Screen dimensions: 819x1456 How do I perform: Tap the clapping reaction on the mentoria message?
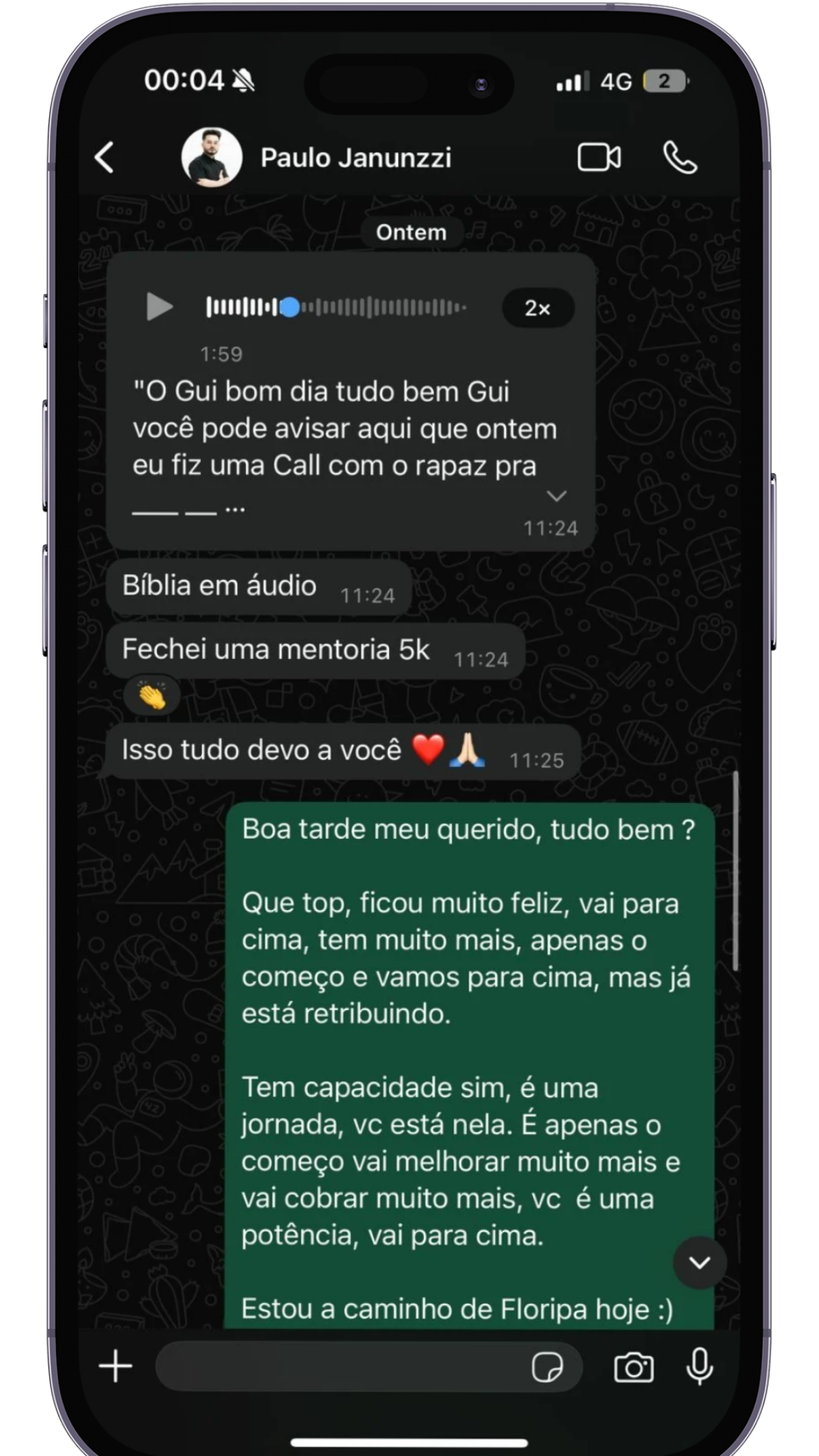click(152, 695)
